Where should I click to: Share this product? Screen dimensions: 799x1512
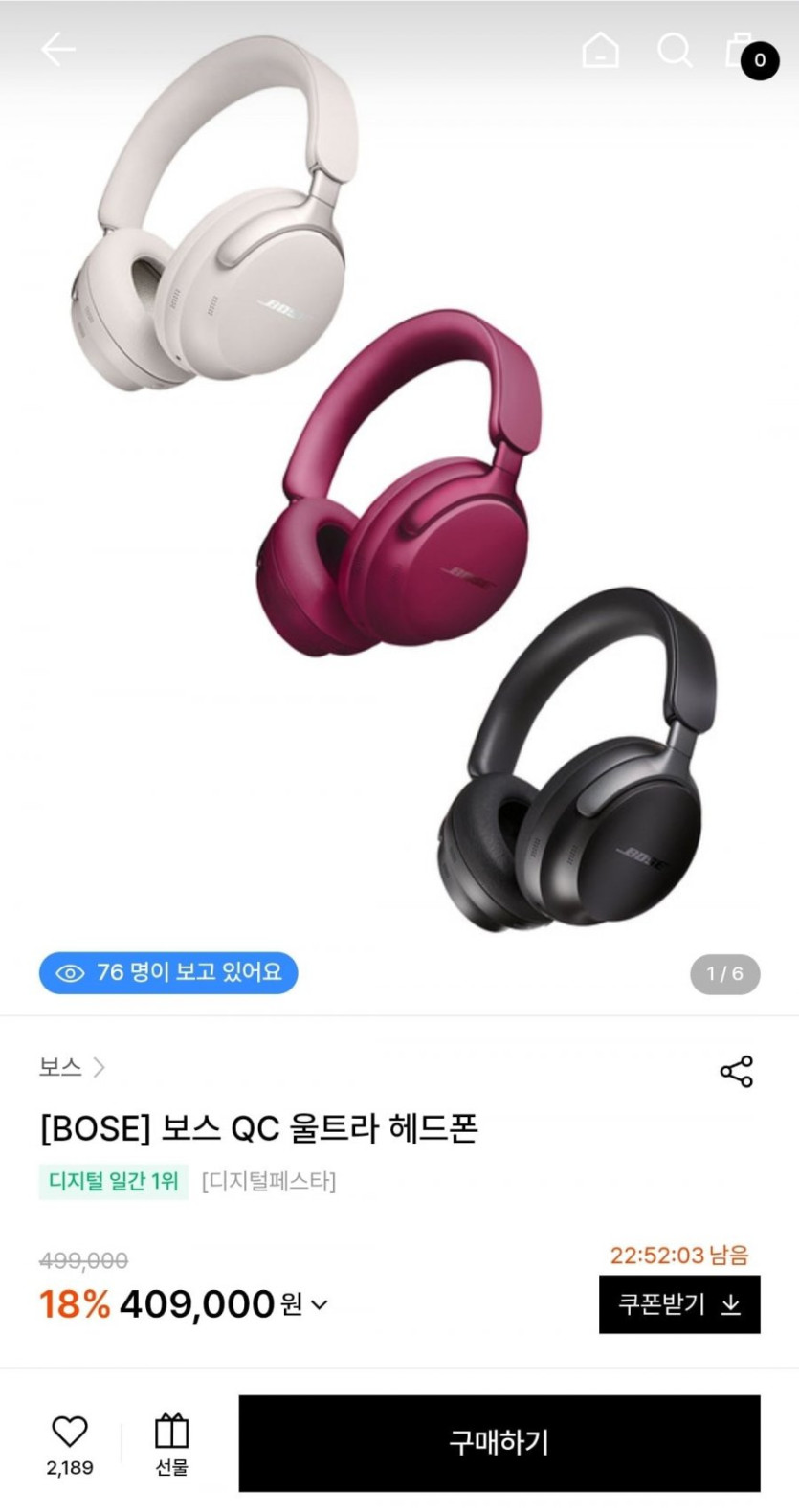pos(736,1072)
